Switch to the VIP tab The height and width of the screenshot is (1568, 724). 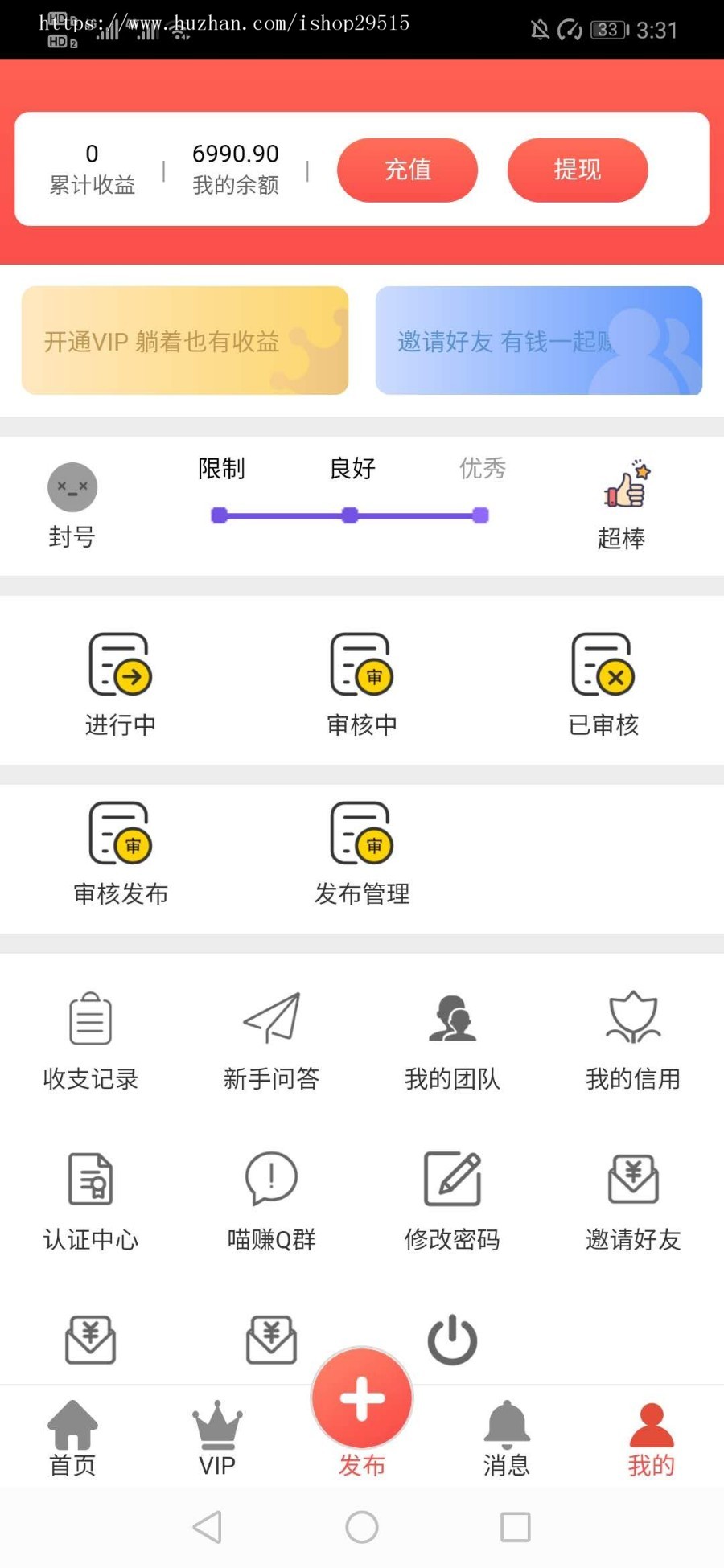pos(217,1438)
